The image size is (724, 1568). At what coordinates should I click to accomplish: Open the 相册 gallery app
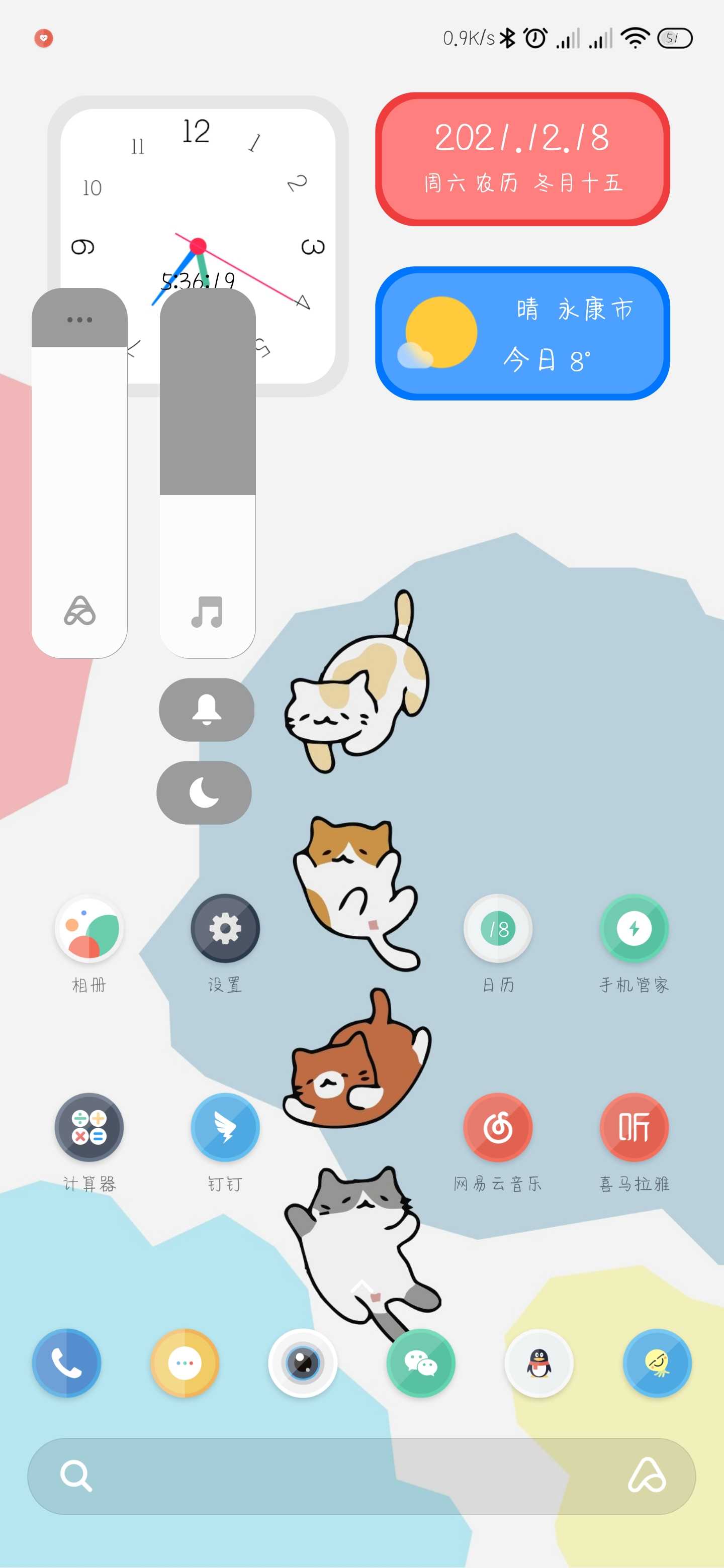coord(89,929)
